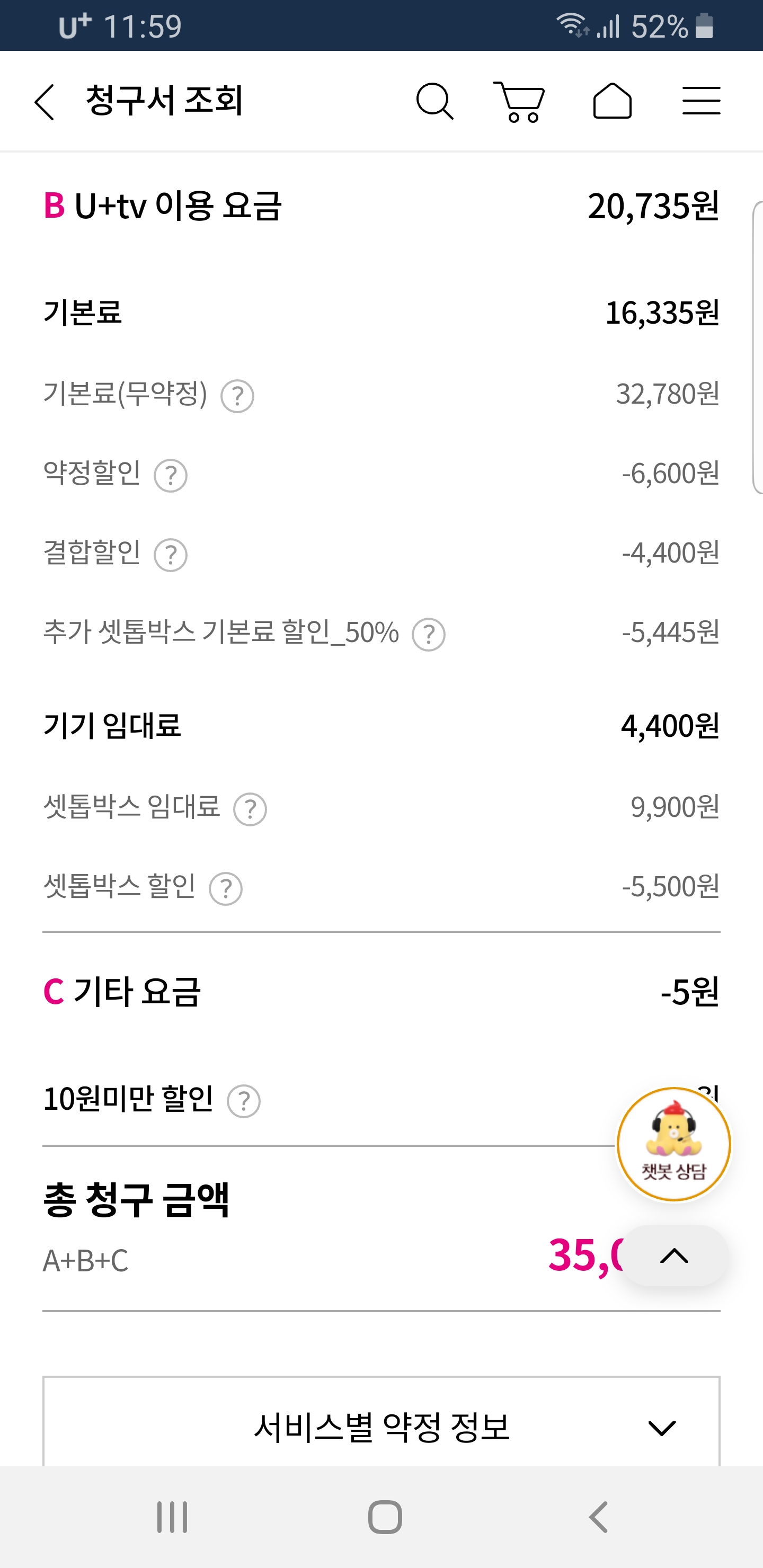
Task: Show help for 셋톱박스 할인
Action: [226, 889]
